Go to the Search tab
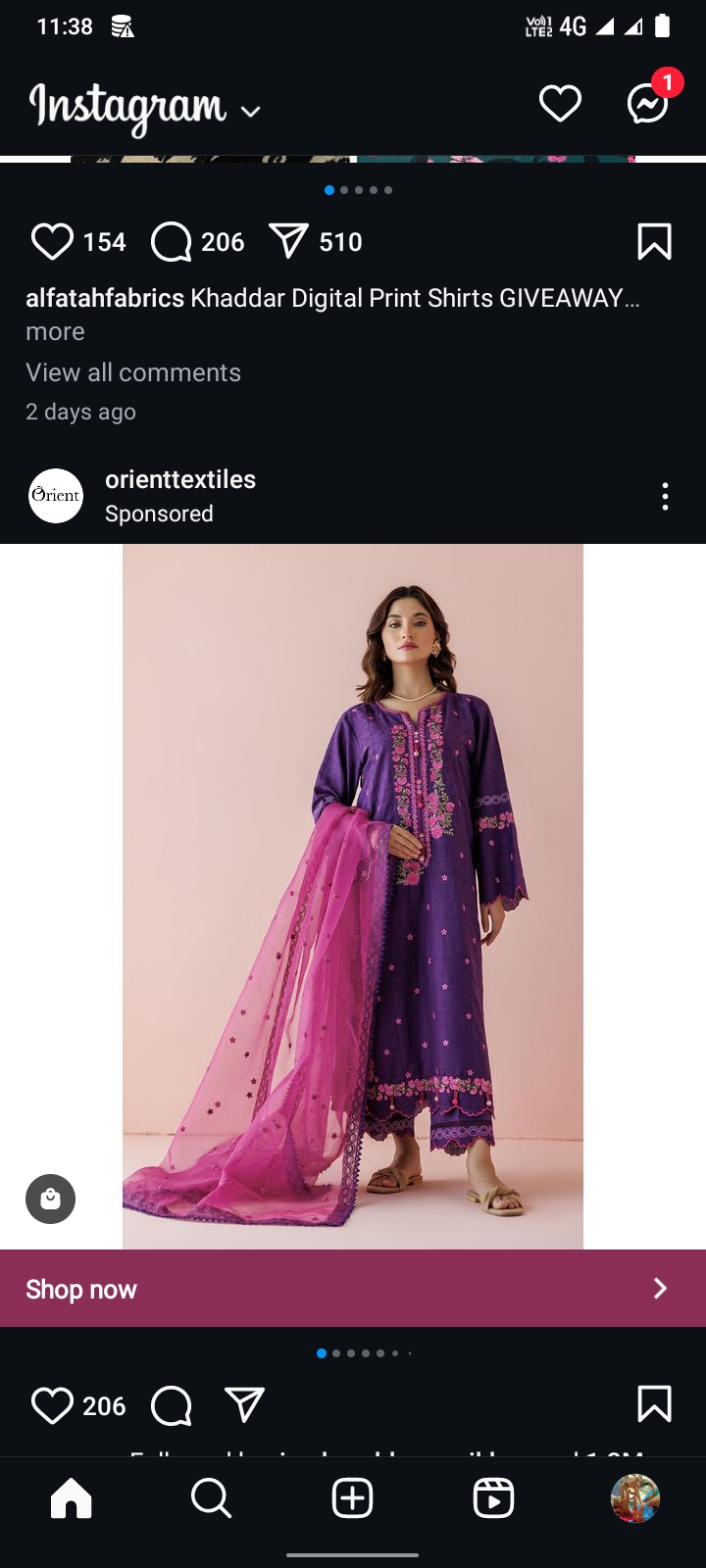 click(x=211, y=1498)
